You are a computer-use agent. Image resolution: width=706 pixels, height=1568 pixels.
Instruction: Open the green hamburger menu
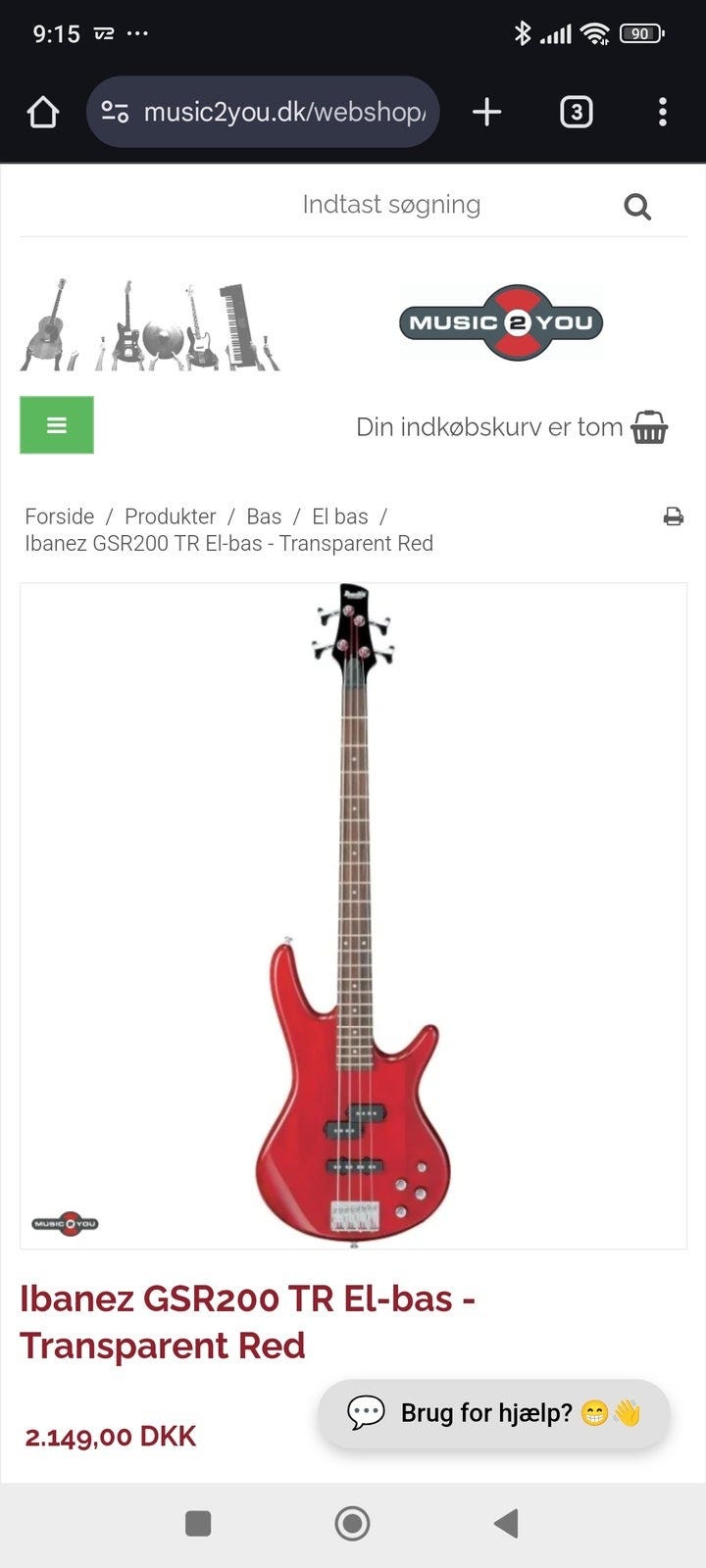point(57,425)
